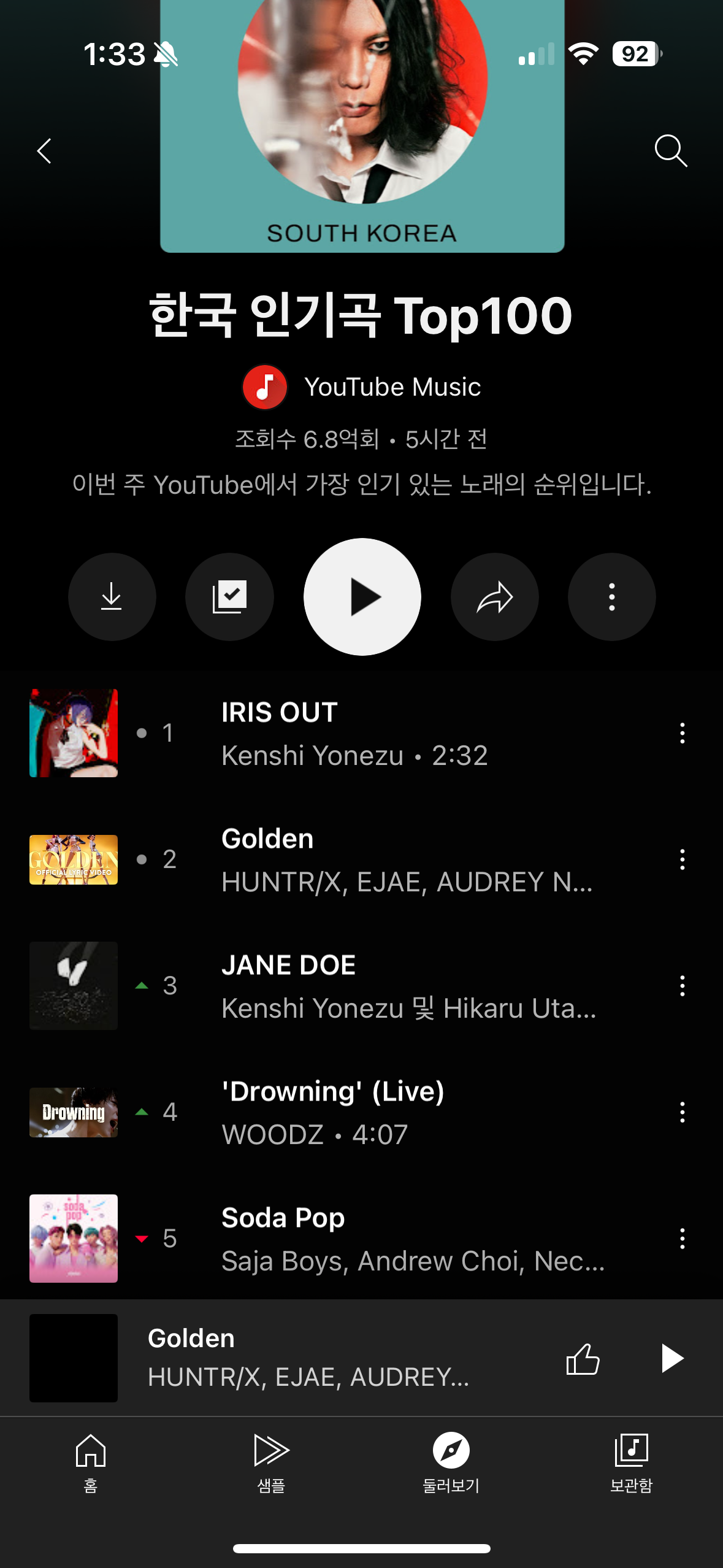Go back using the top-left arrow
This screenshot has height=1568, width=723.
point(44,151)
